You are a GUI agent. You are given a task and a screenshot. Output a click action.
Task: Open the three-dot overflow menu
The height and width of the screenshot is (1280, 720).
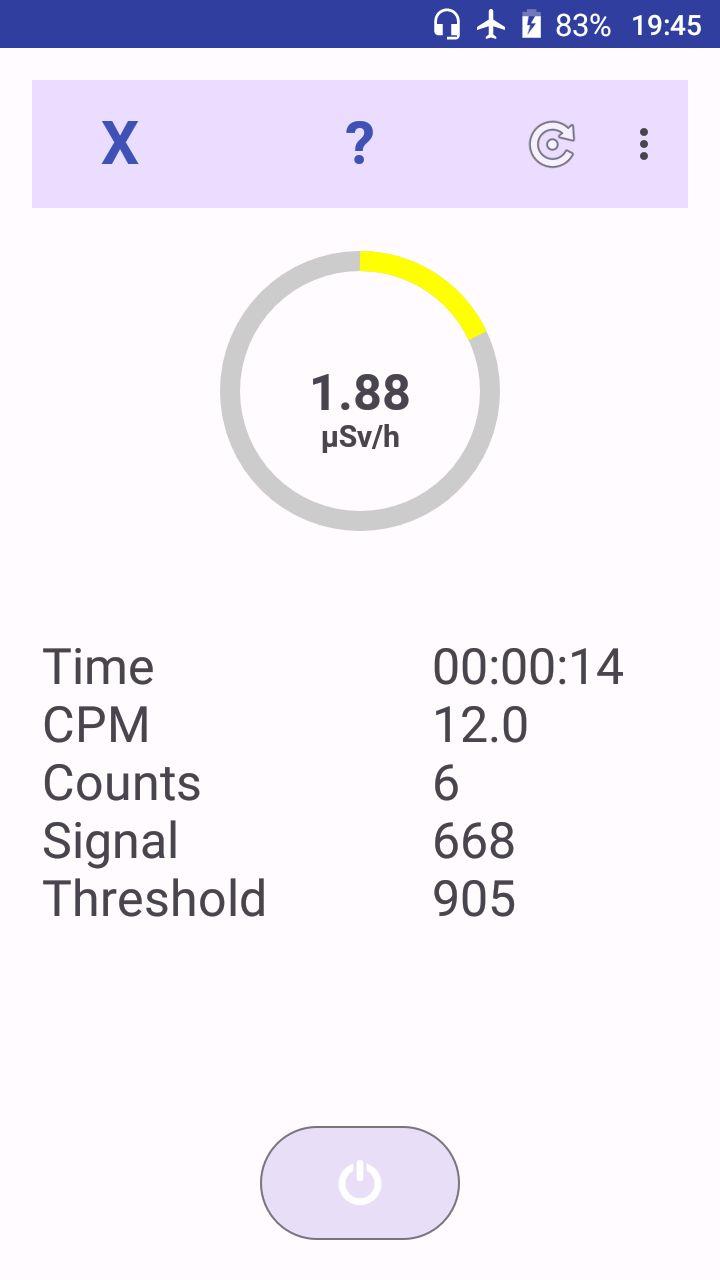point(644,144)
